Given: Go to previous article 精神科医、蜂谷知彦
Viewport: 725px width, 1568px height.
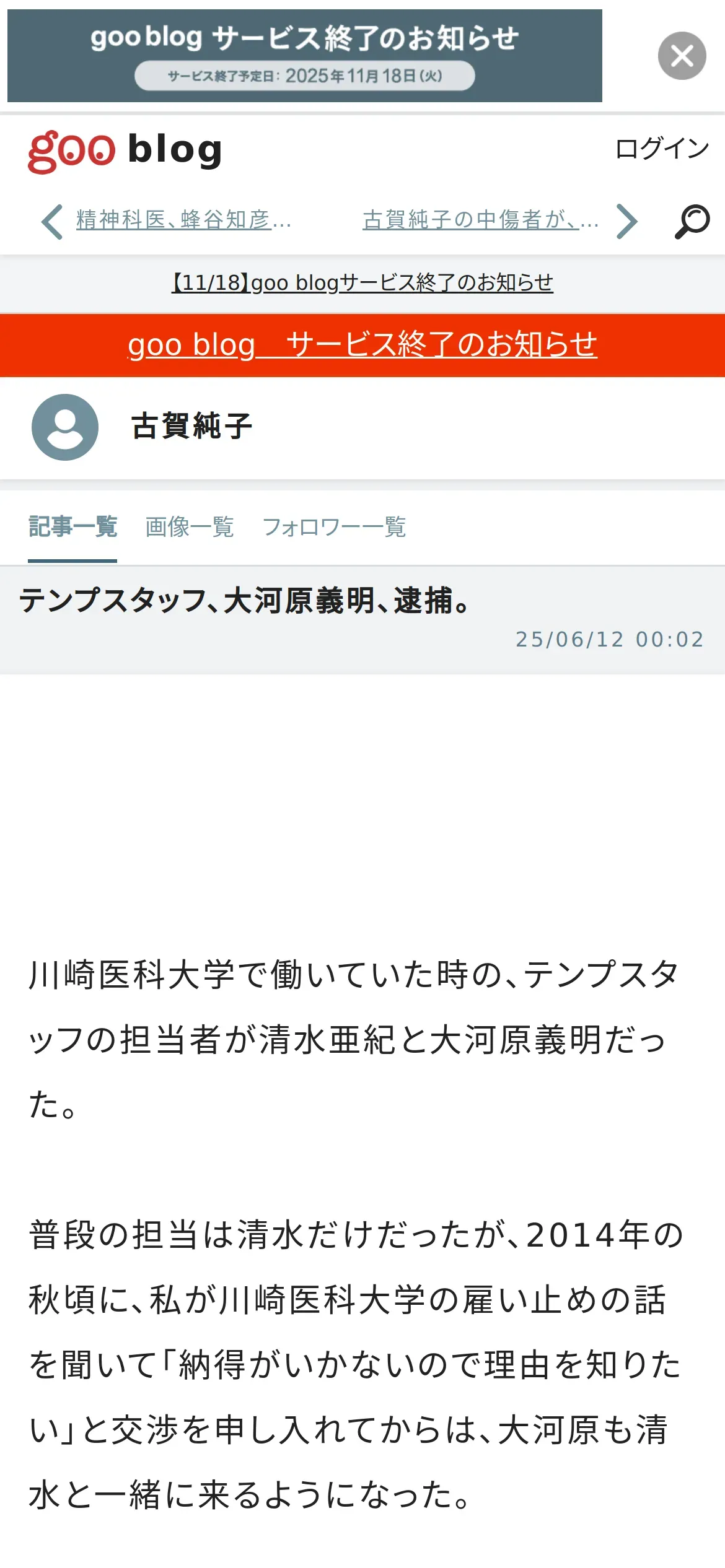Looking at the screenshot, I should click(x=183, y=220).
